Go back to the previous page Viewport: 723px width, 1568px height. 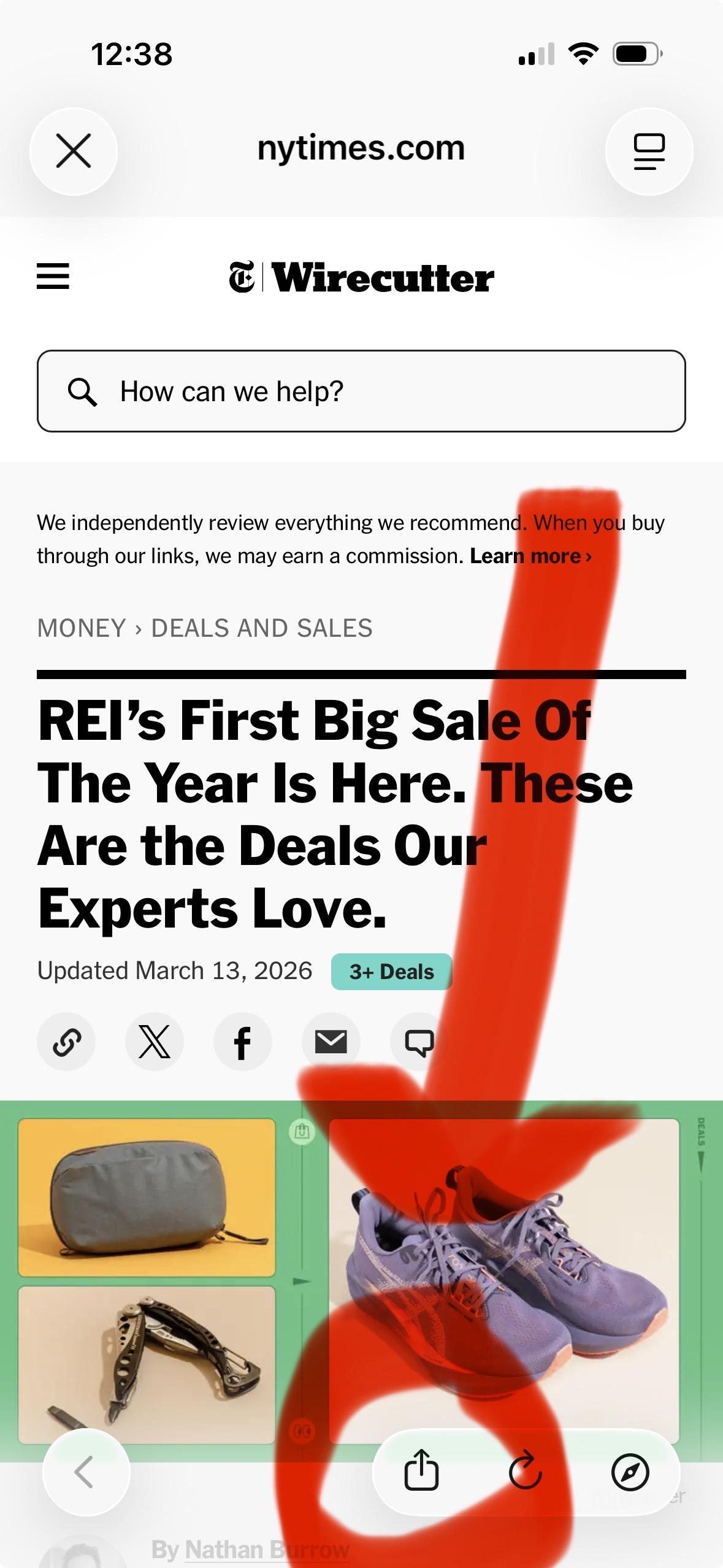coord(86,1472)
